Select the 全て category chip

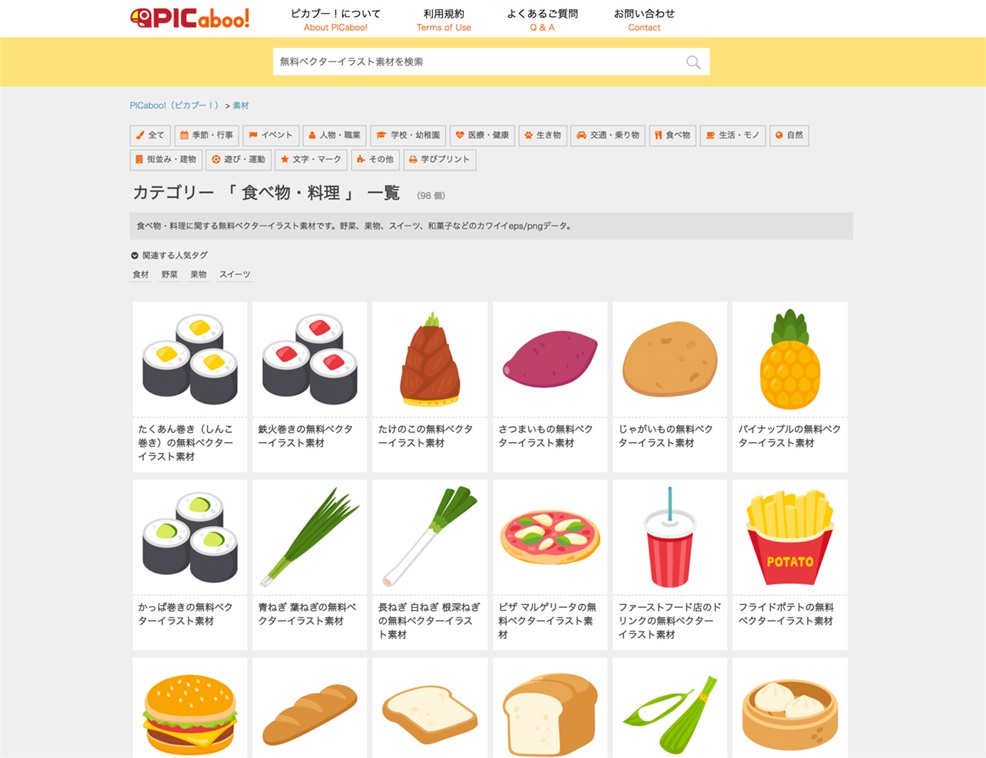[150, 135]
